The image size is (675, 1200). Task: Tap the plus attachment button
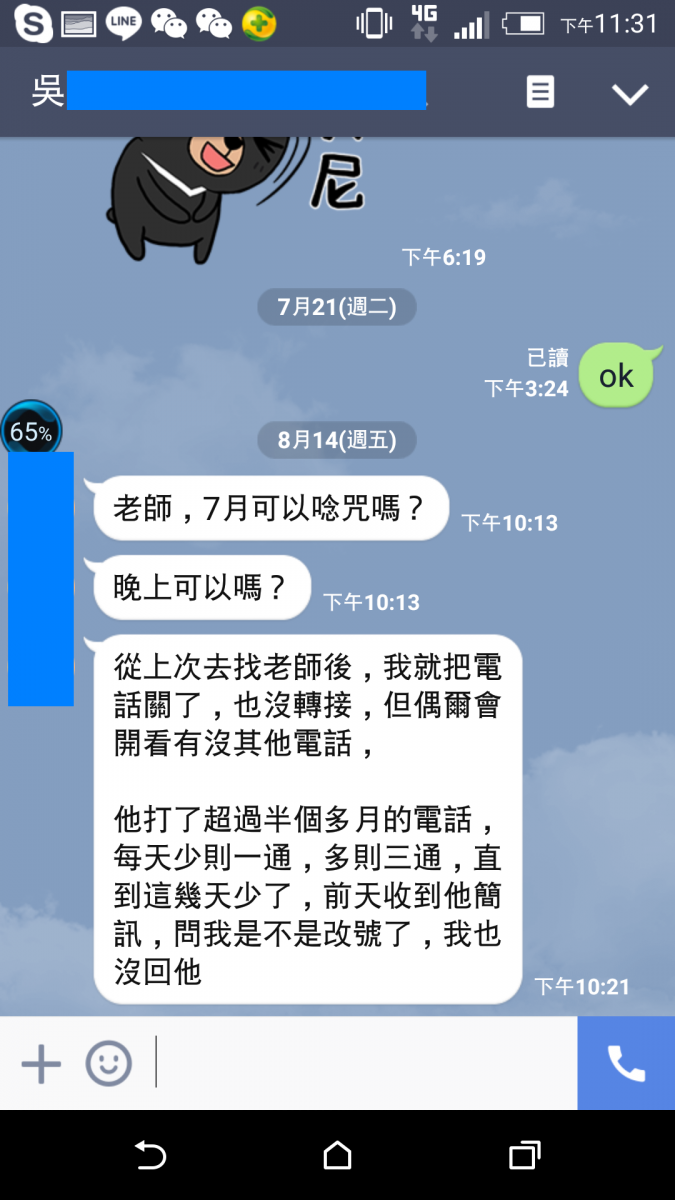click(41, 1063)
